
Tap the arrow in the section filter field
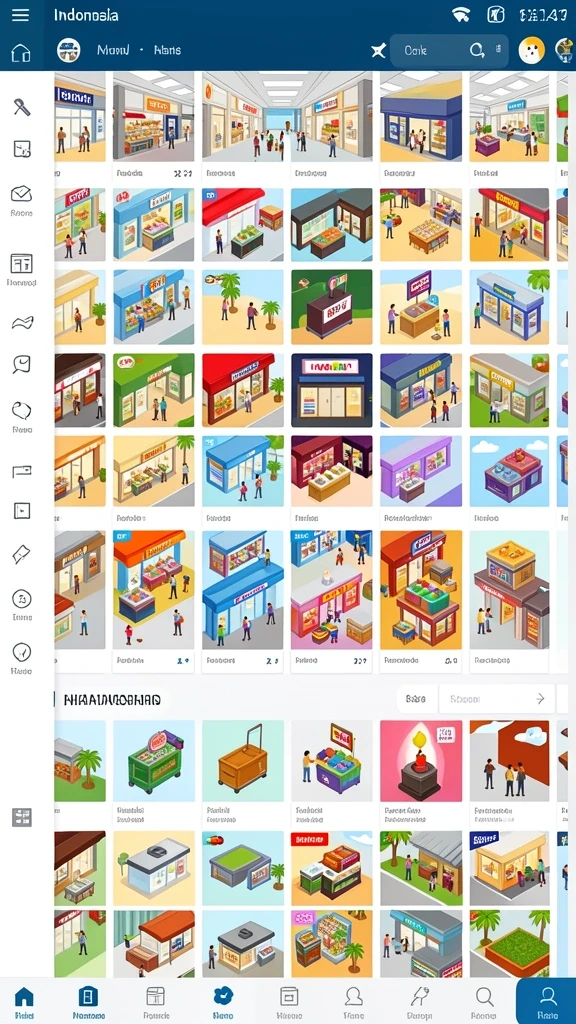tap(540, 699)
